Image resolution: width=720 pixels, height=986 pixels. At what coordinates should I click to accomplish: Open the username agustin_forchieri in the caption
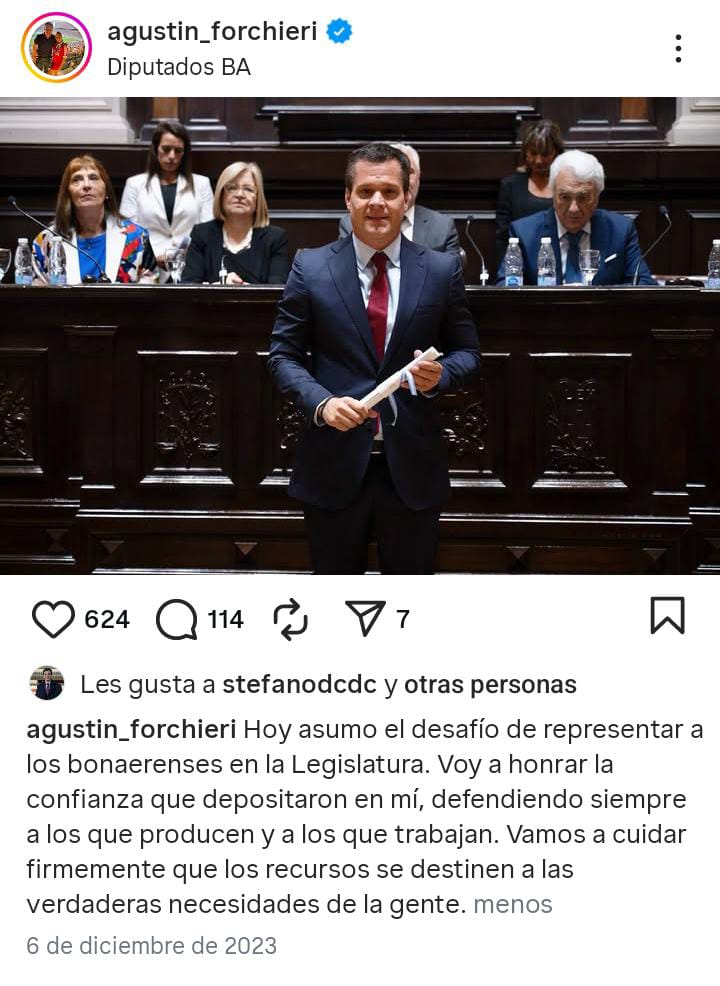coord(131,730)
